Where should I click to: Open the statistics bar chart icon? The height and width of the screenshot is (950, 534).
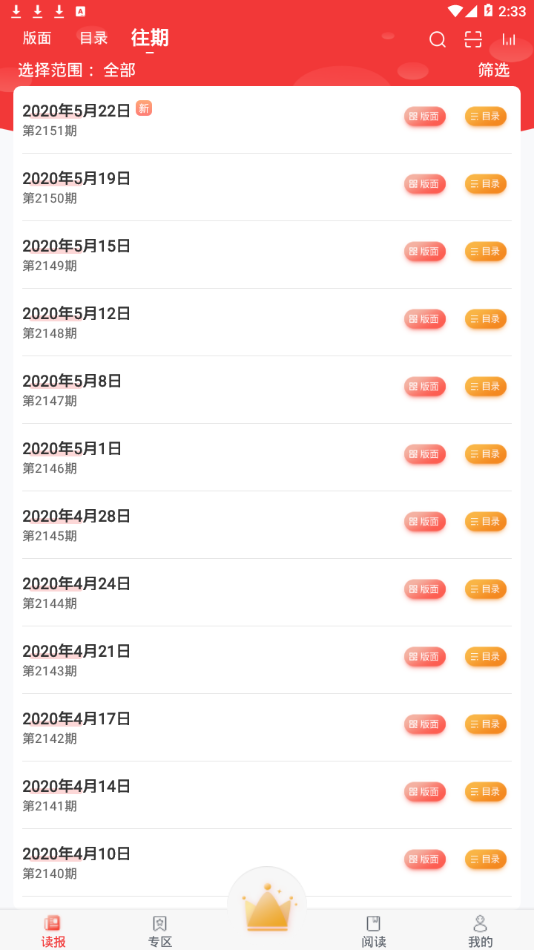(509, 40)
